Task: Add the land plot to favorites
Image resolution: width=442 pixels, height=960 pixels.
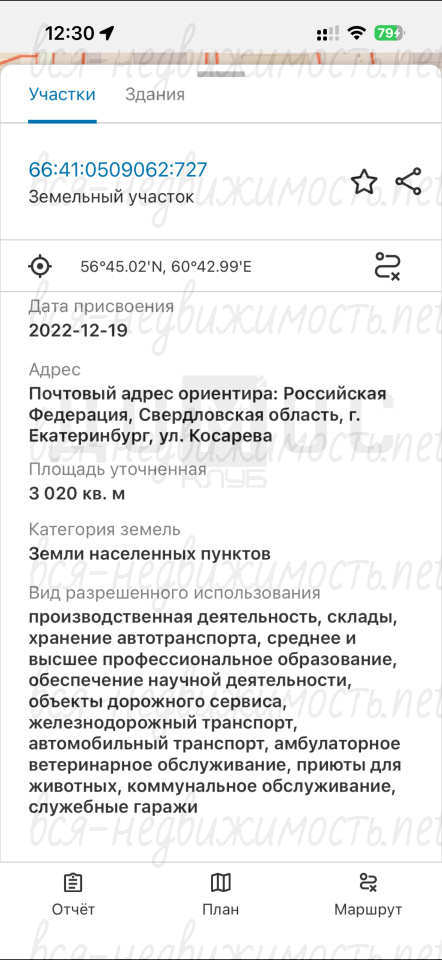Action: click(x=364, y=182)
